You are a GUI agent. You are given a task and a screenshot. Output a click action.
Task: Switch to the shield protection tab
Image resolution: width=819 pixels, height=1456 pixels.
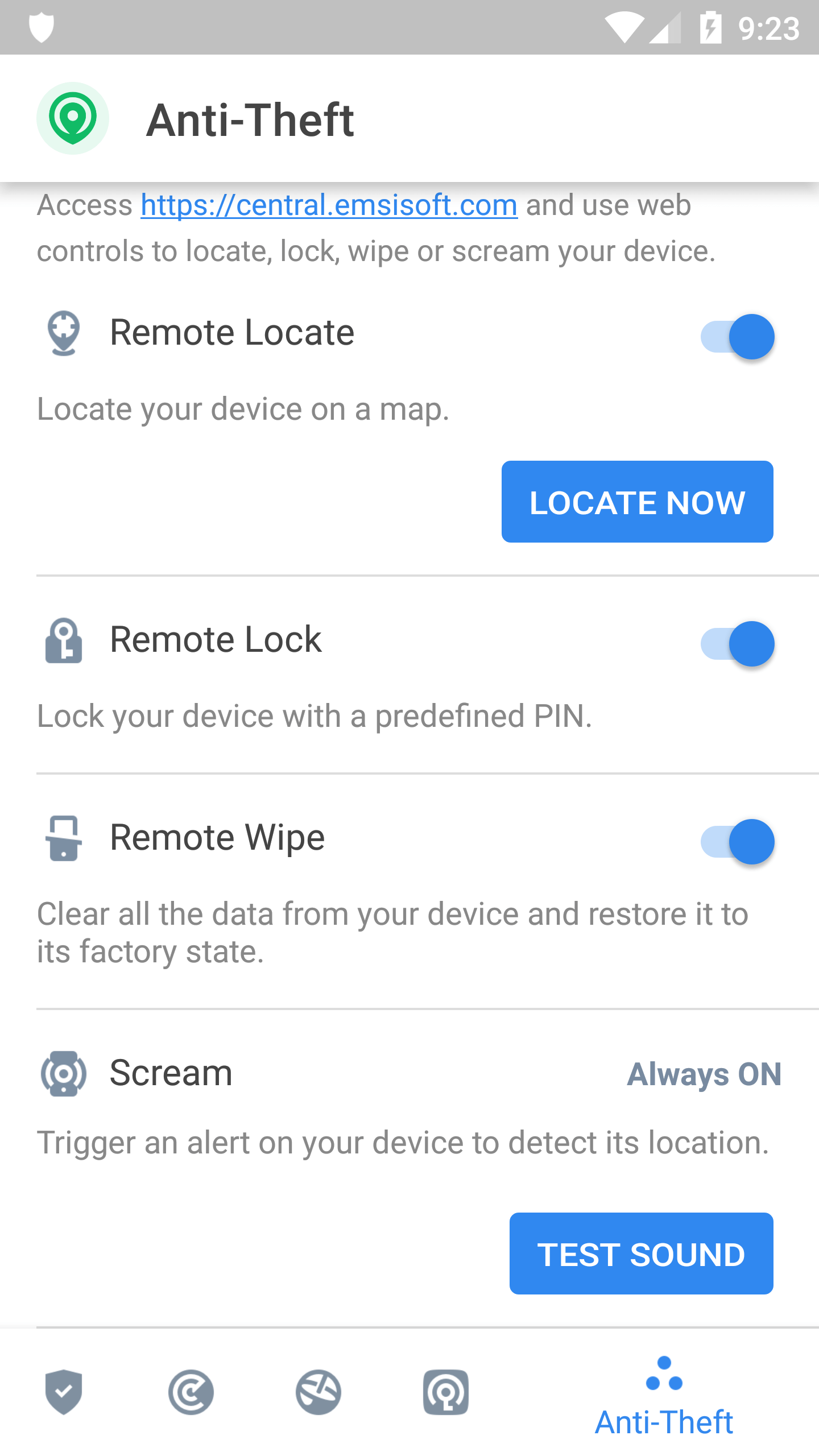tap(64, 1392)
